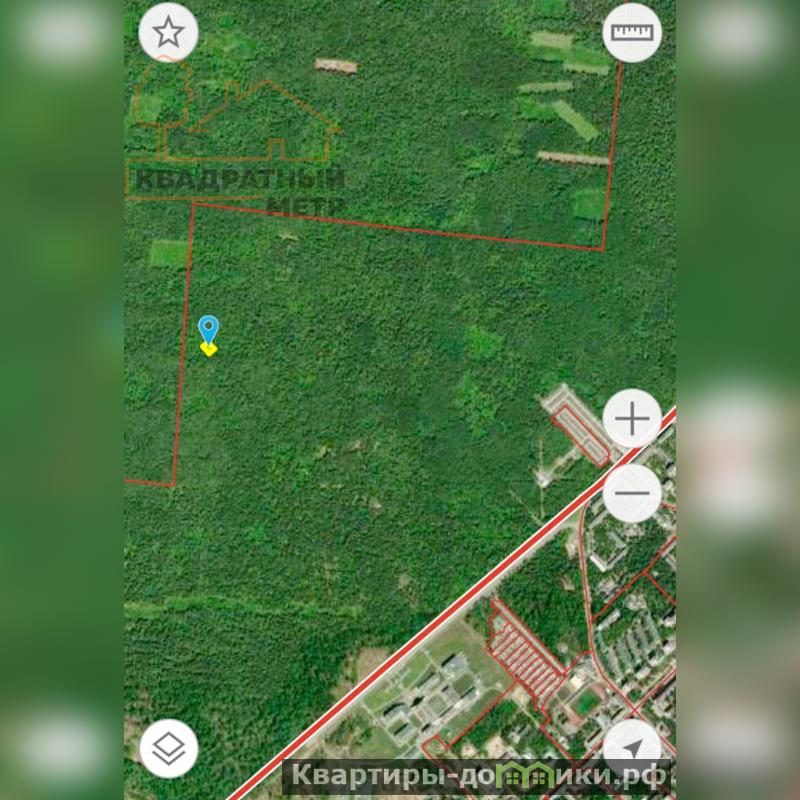Open favorites with the star button
The image size is (800, 800).
coord(168,33)
